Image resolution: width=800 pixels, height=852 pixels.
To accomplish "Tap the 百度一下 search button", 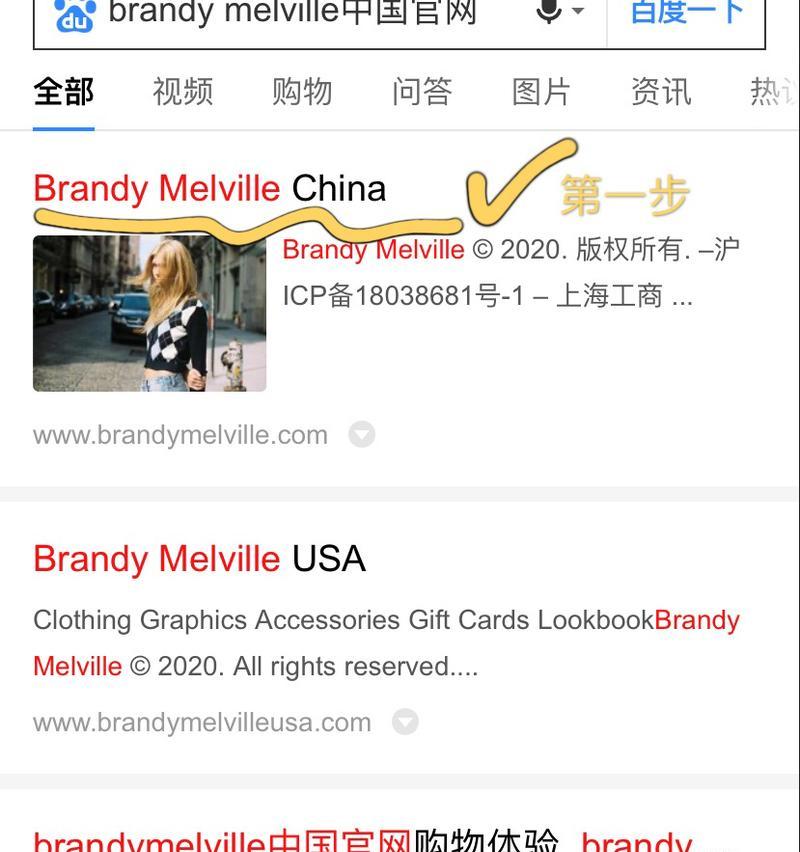I will pyautogui.click(x=686, y=14).
